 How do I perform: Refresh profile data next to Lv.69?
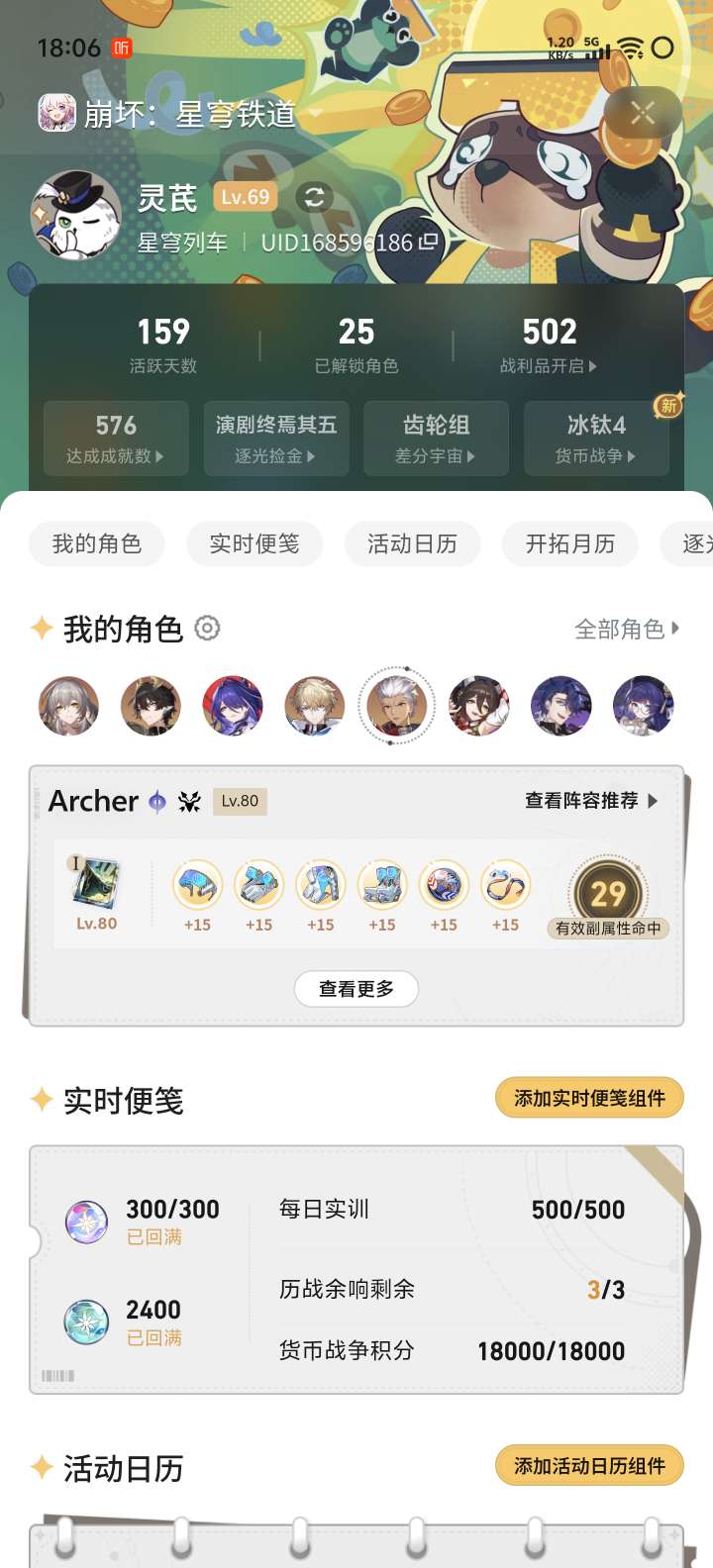(314, 197)
